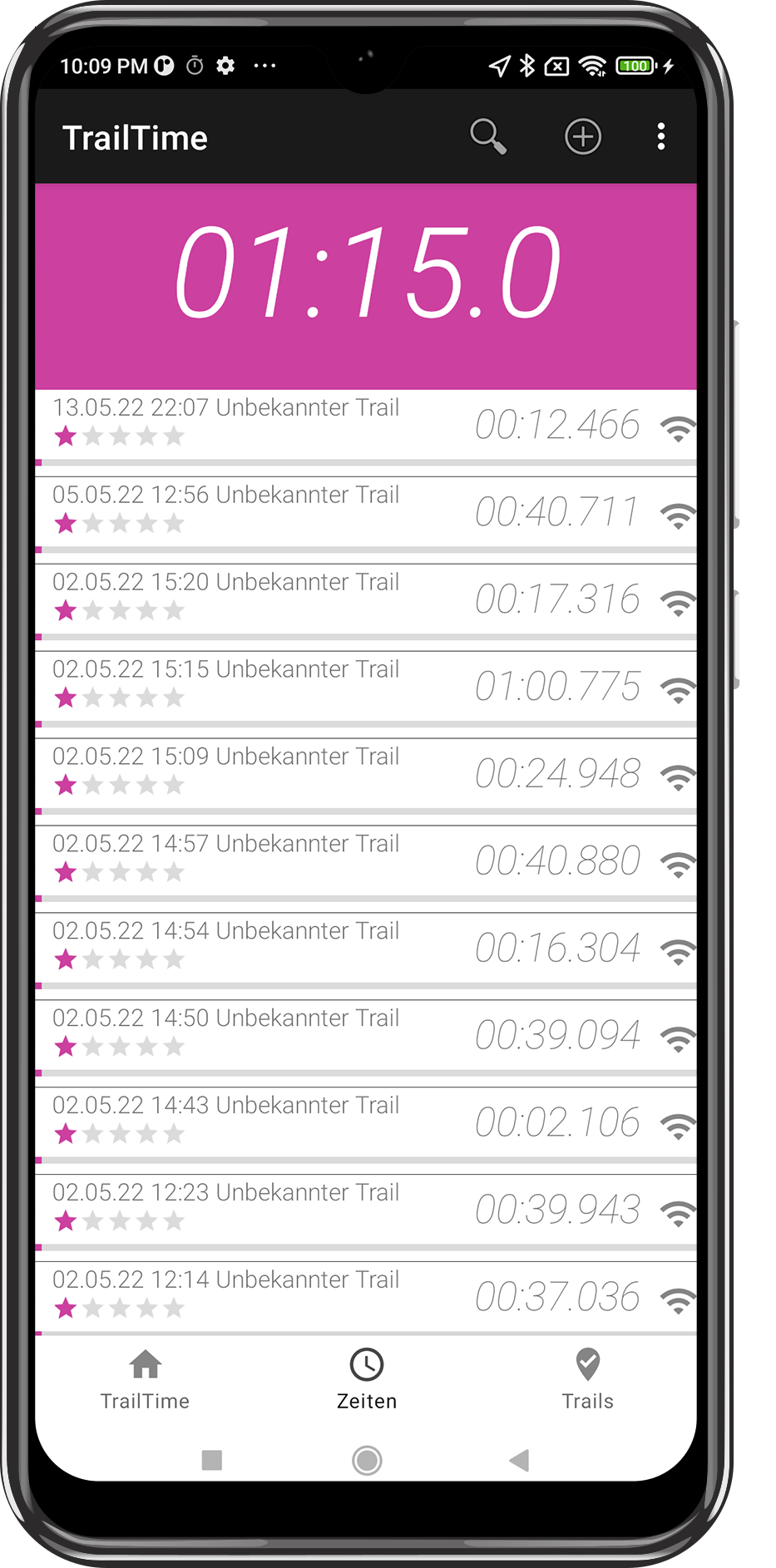This screenshot has height=1568, width=776.
Task: Tap the system back button
Action: tap(519, 1460)
